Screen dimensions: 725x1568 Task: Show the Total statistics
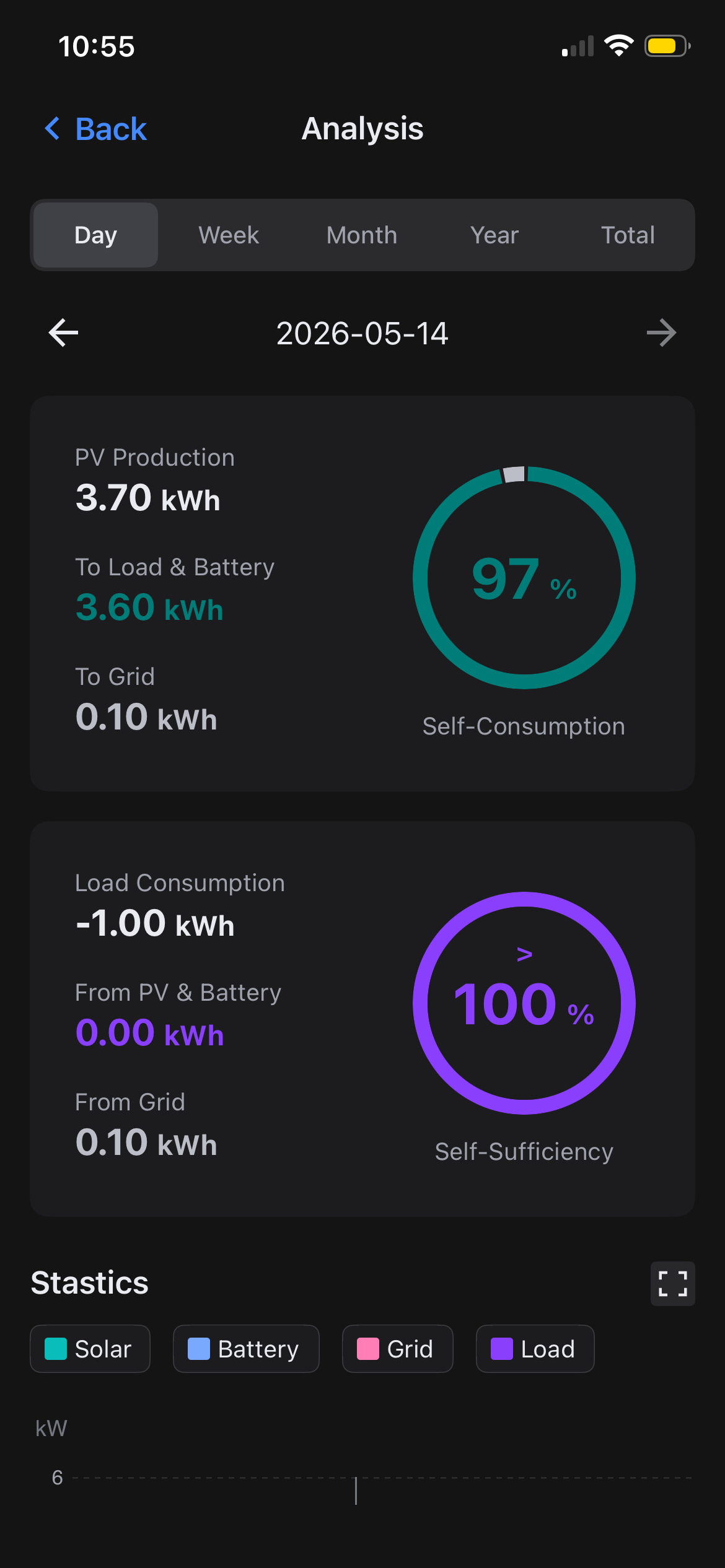(628, 235)
